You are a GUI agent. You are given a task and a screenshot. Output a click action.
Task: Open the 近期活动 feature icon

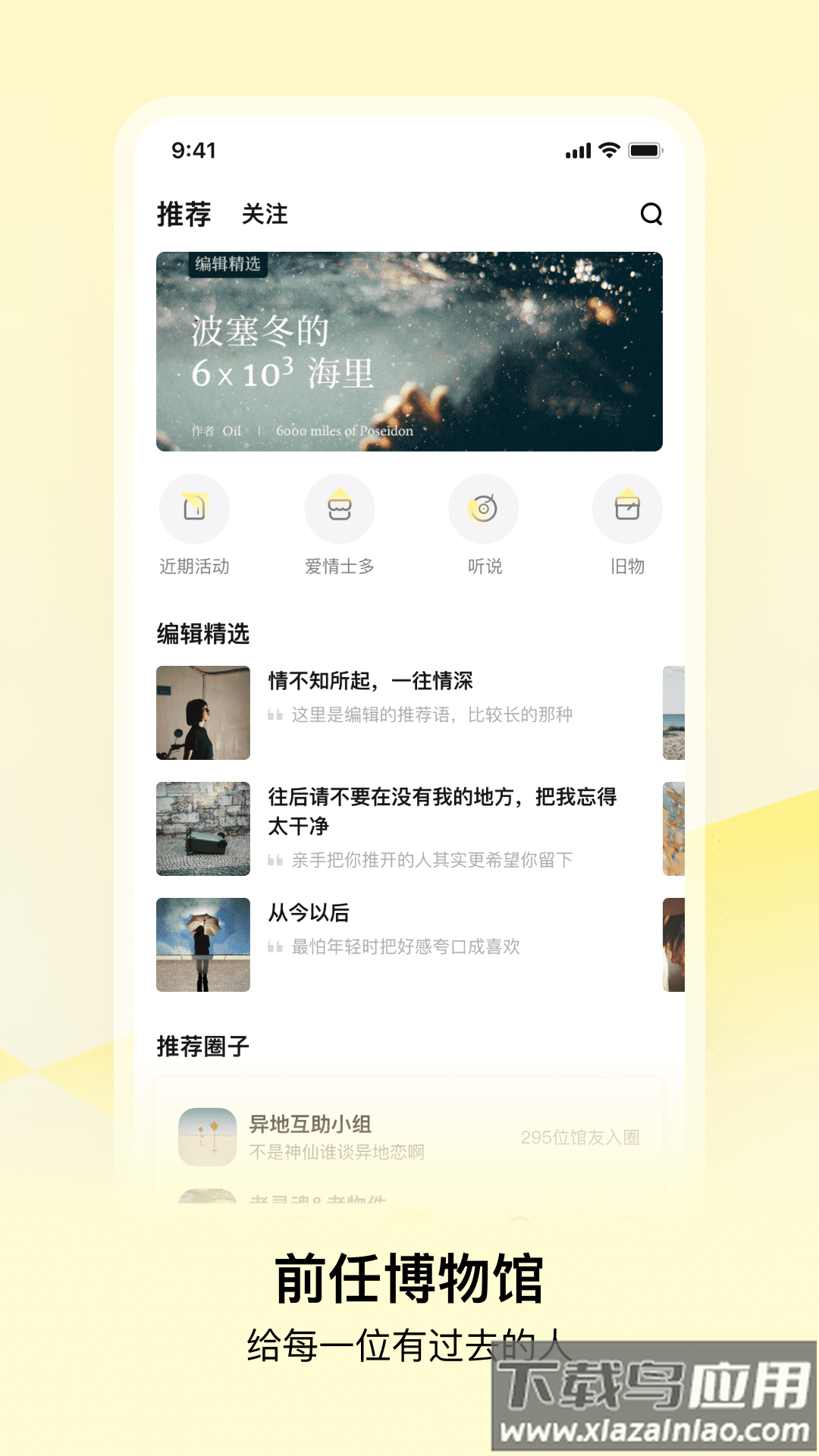[193, 510]
